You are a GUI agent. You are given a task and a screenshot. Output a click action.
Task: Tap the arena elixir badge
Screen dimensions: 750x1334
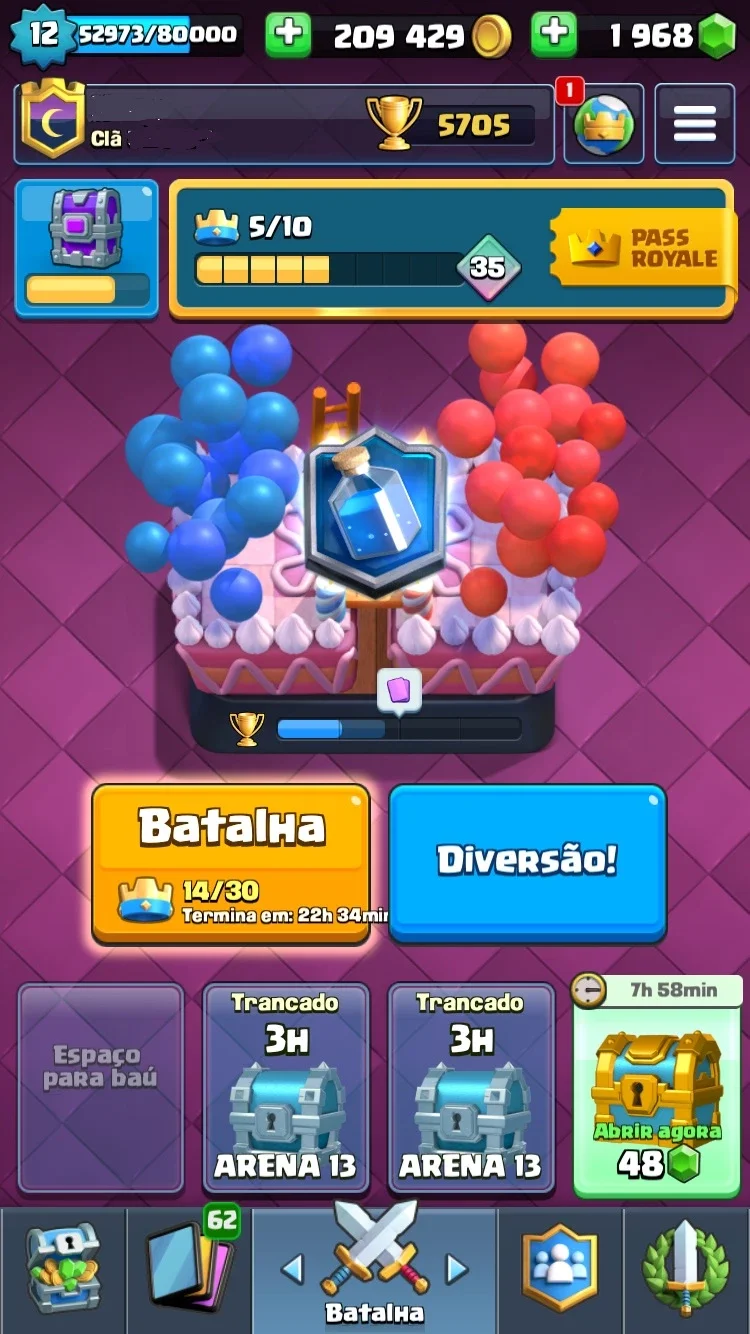point(374,512)
